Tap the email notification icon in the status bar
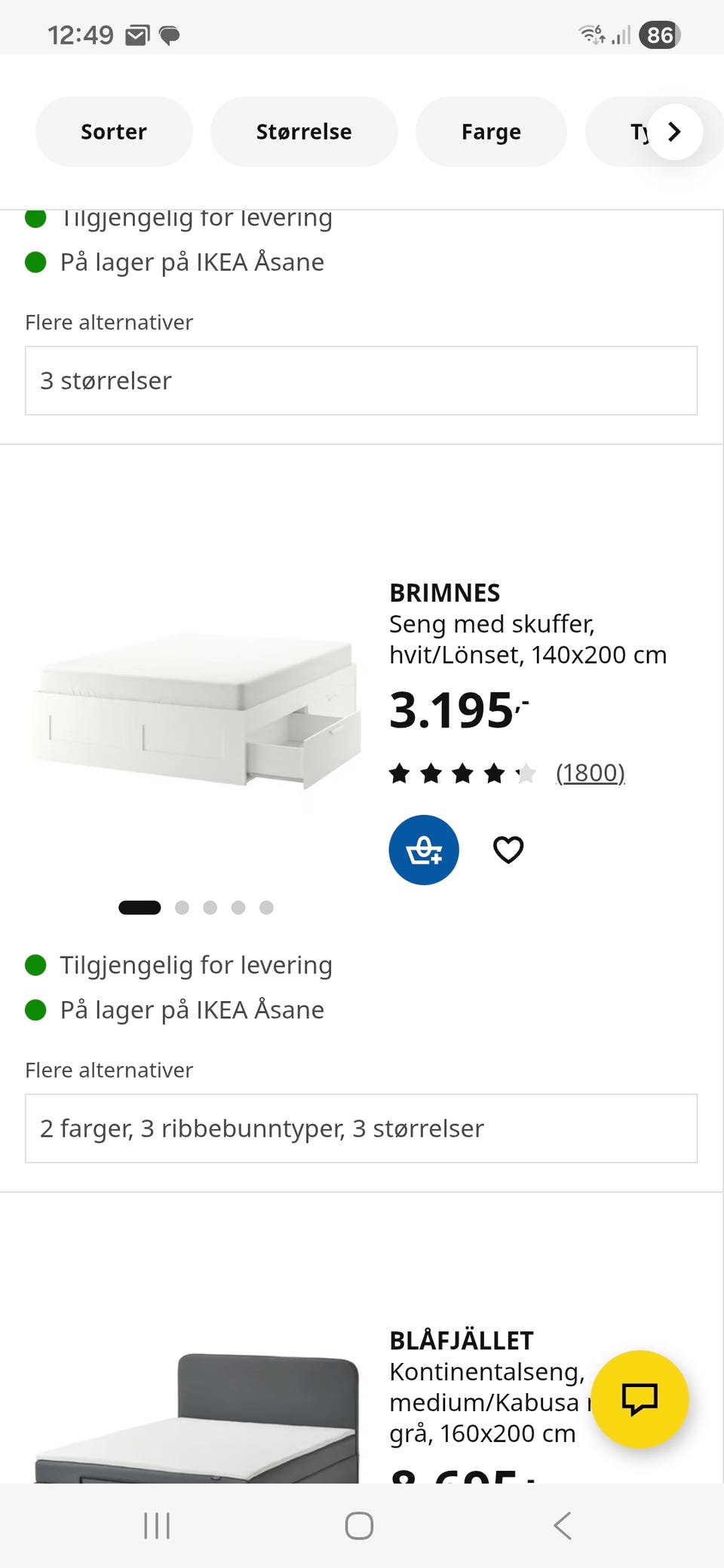 (137, 34)
